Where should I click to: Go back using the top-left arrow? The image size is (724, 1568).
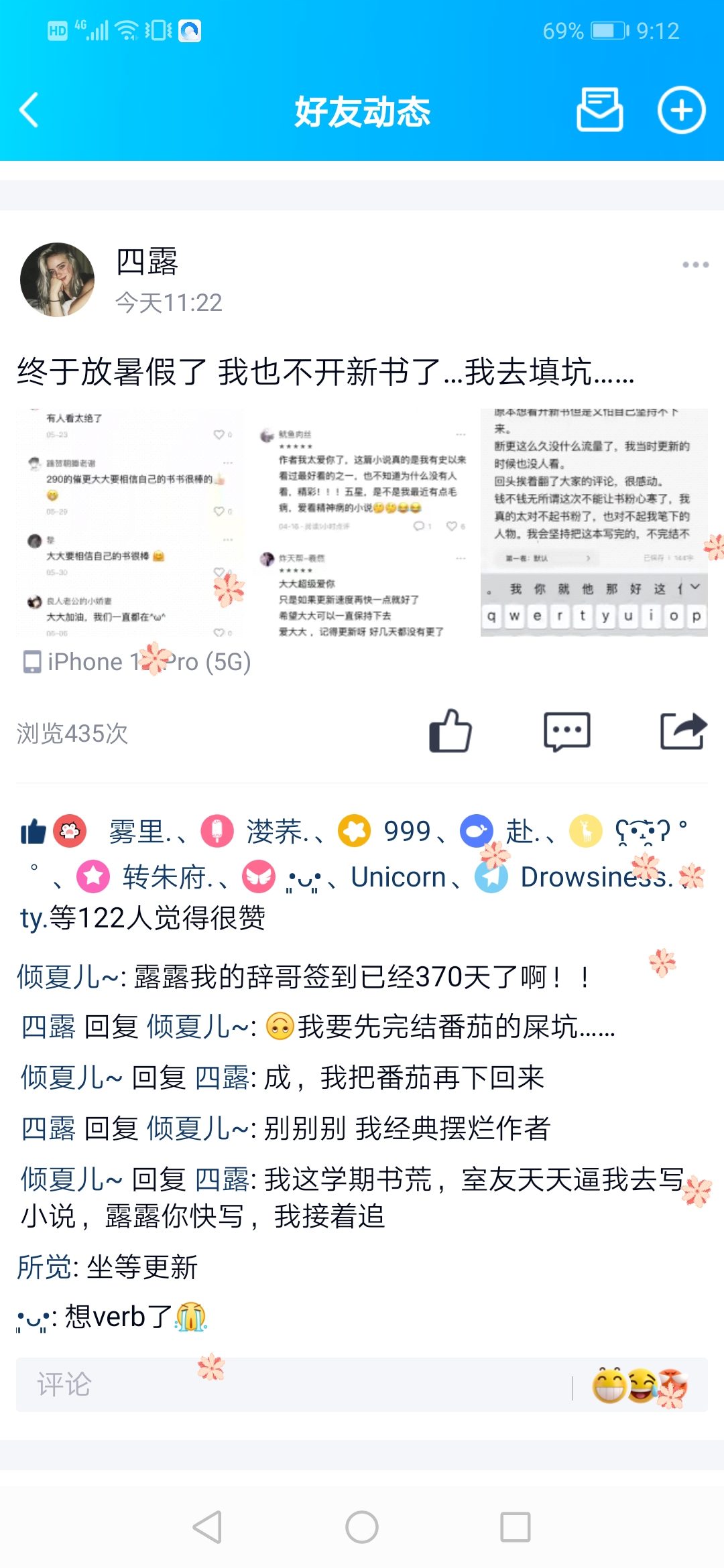point(29,110)
